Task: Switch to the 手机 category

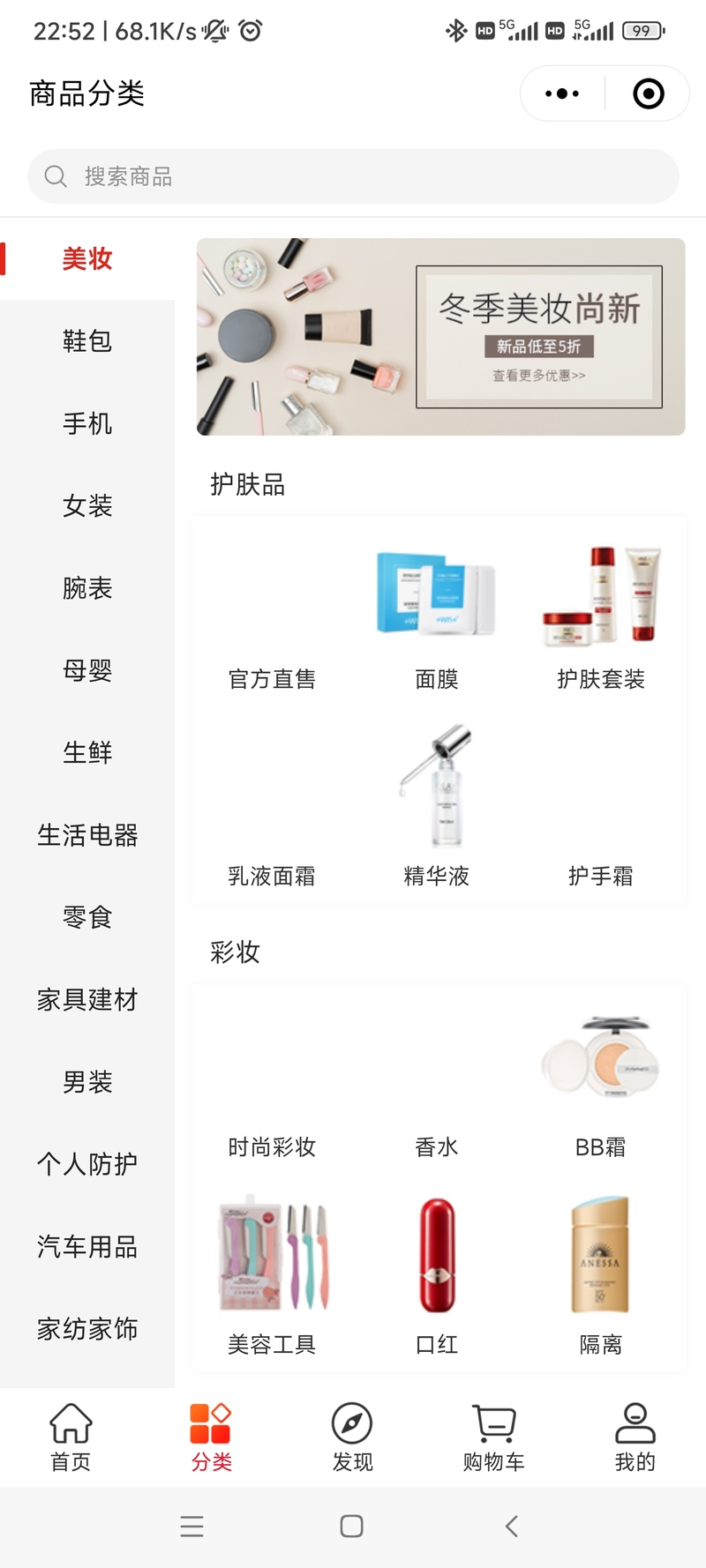Action: pyautogui.click(x=87, y=423)
